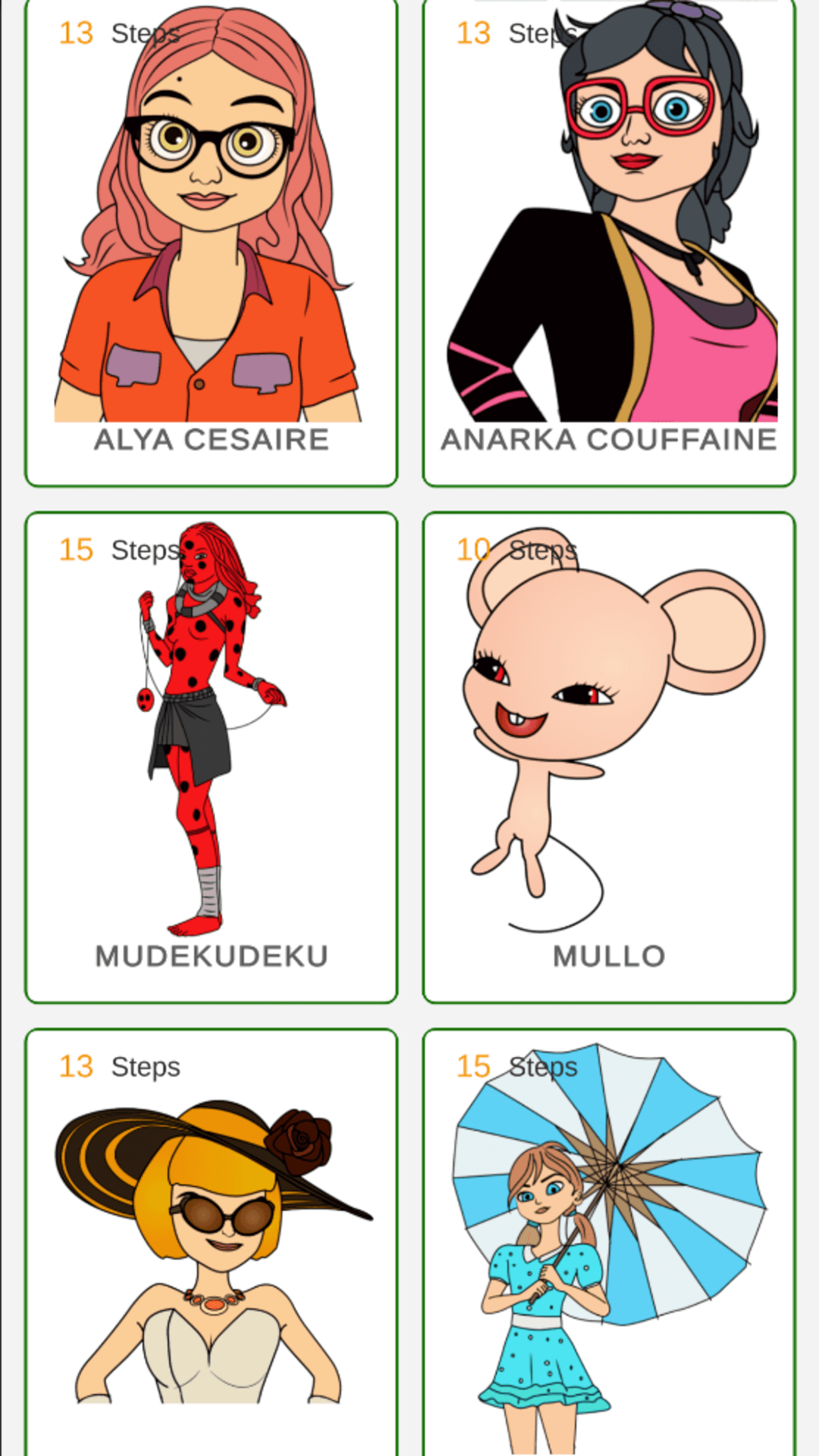Image resolution: width=819 pixels, height=1456 pixels.
Task: Choose the Mullo mouse drawing card
Action: (609, 757)
